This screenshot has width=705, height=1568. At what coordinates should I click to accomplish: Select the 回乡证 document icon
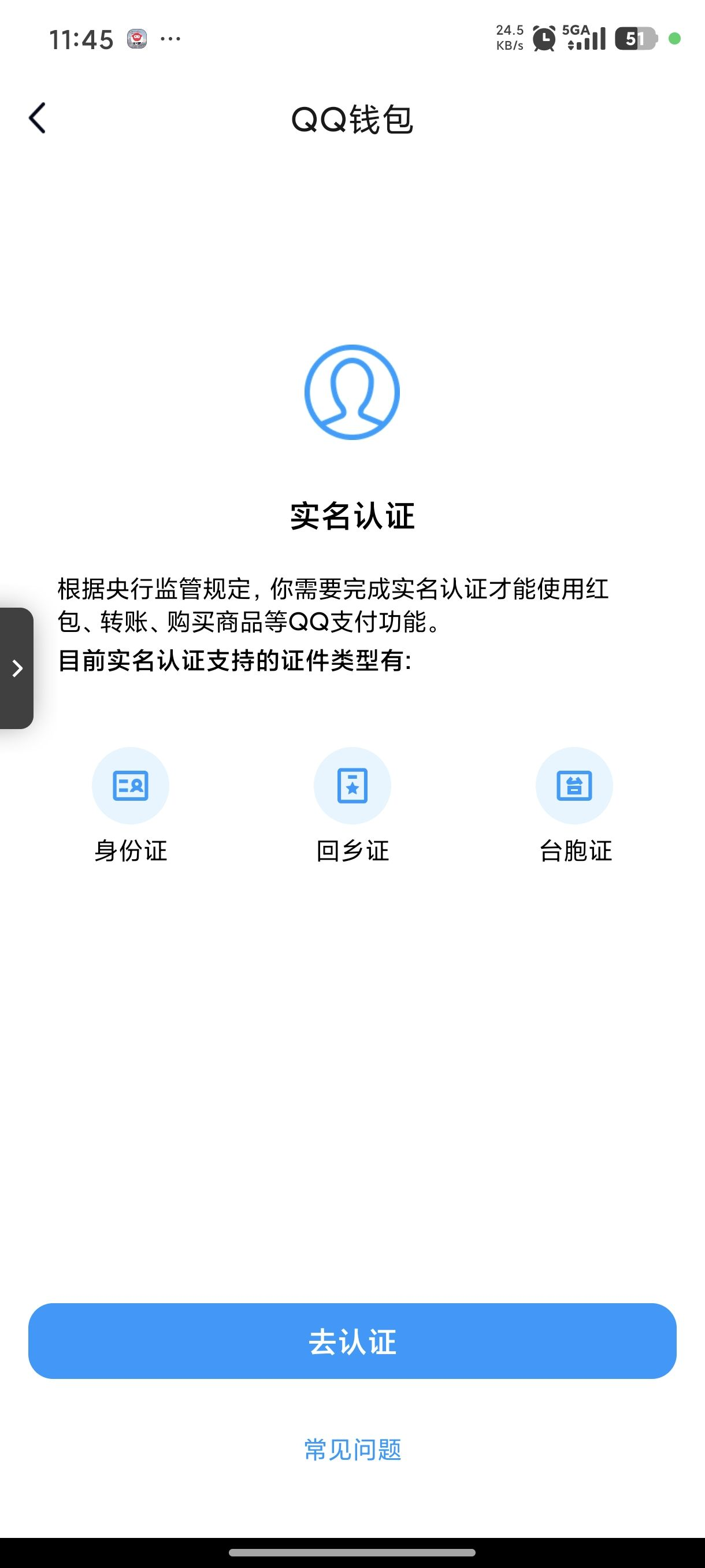click(x=352, y=786)
